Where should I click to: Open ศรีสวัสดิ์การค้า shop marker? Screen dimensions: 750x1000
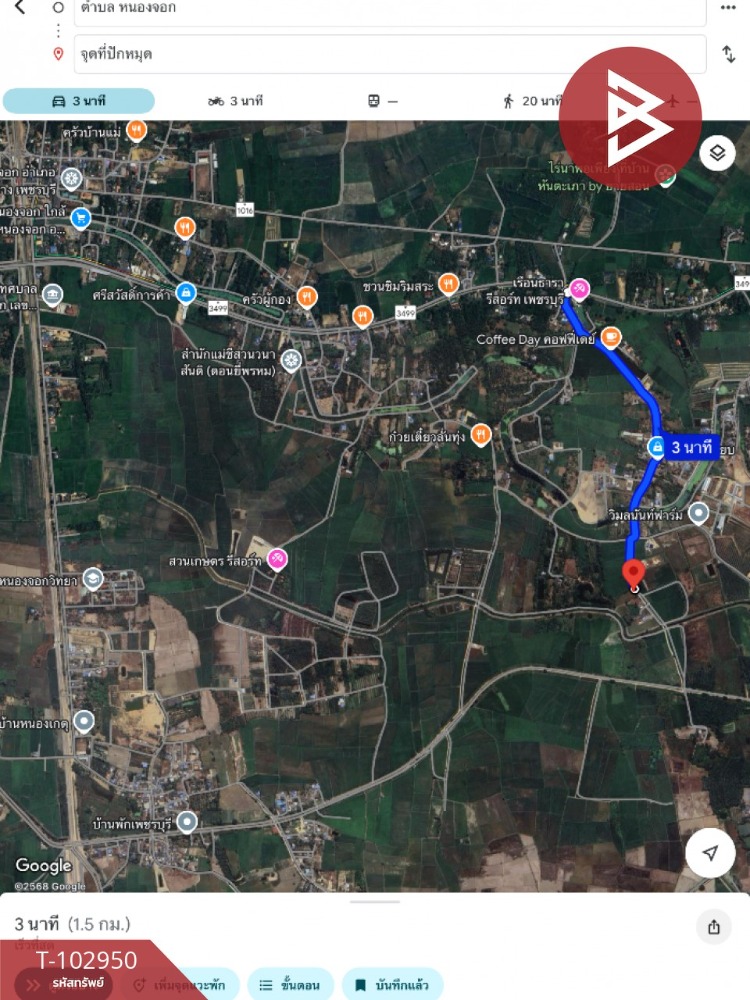pos(185,292)
